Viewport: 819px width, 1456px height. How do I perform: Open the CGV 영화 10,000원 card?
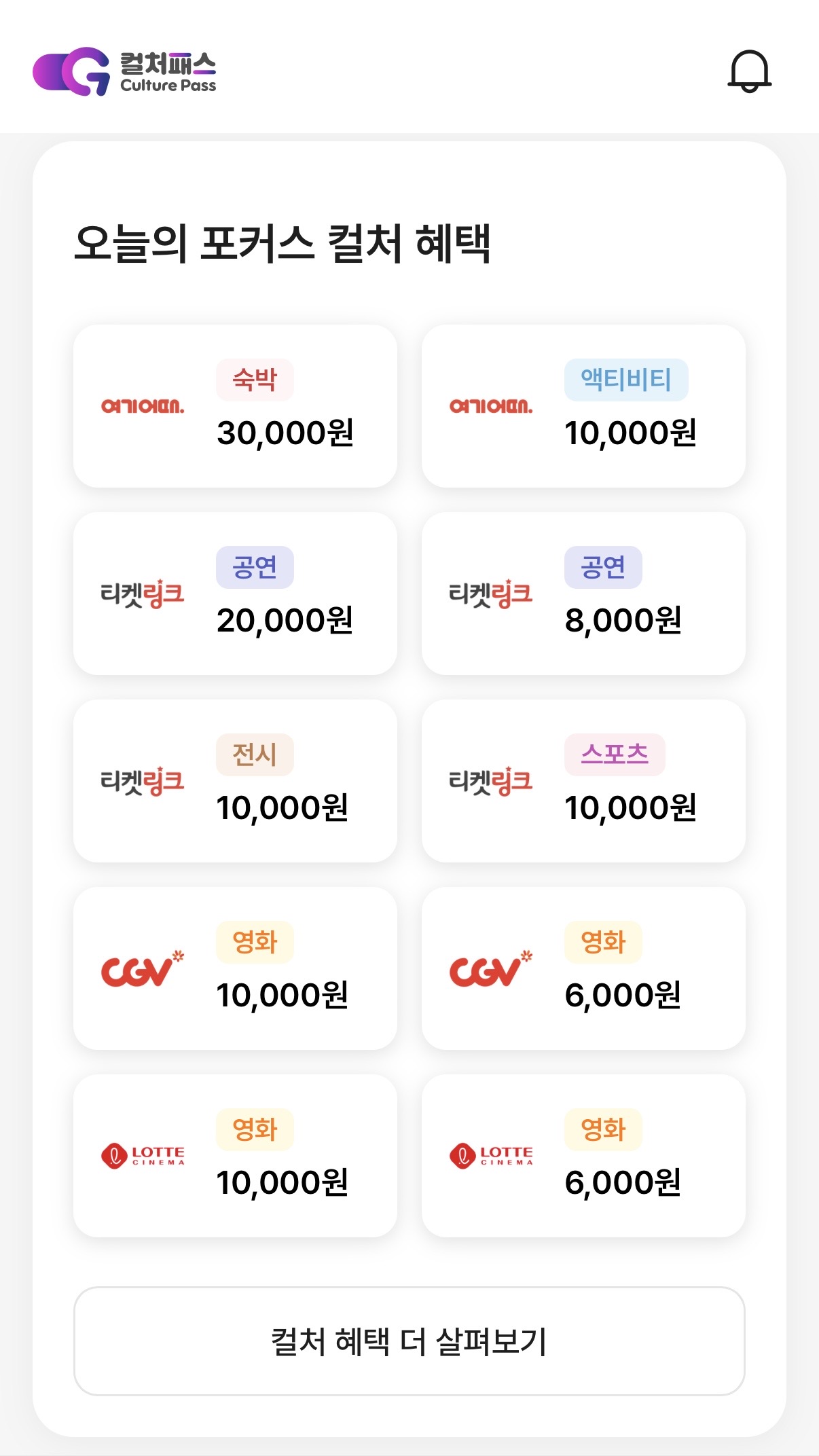[235, 968]
